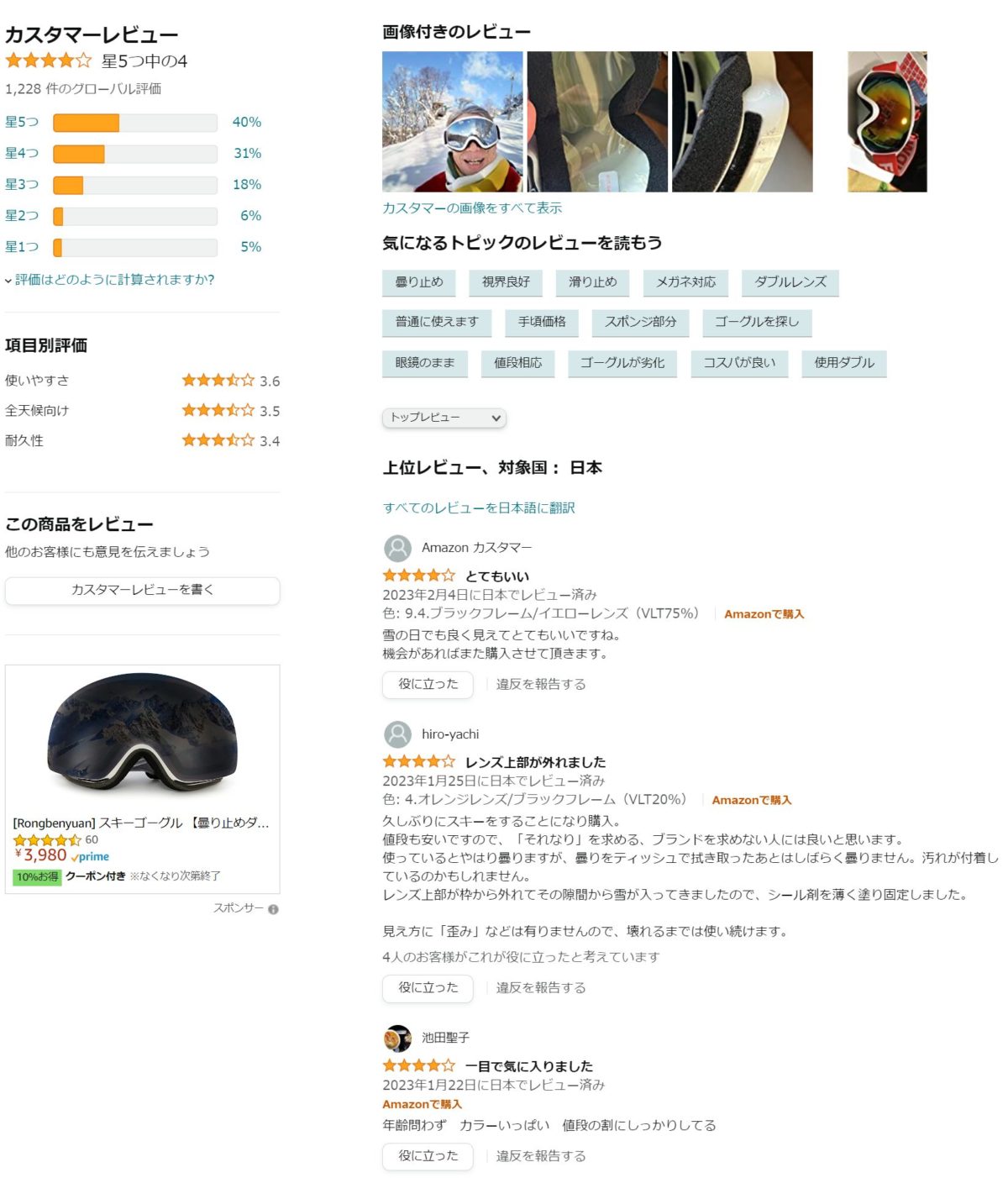The width and height of the screenshot is (1008, 1178).
Task: Filter reviews by ダブルレンズ topic
Action: tap(790, 282)
